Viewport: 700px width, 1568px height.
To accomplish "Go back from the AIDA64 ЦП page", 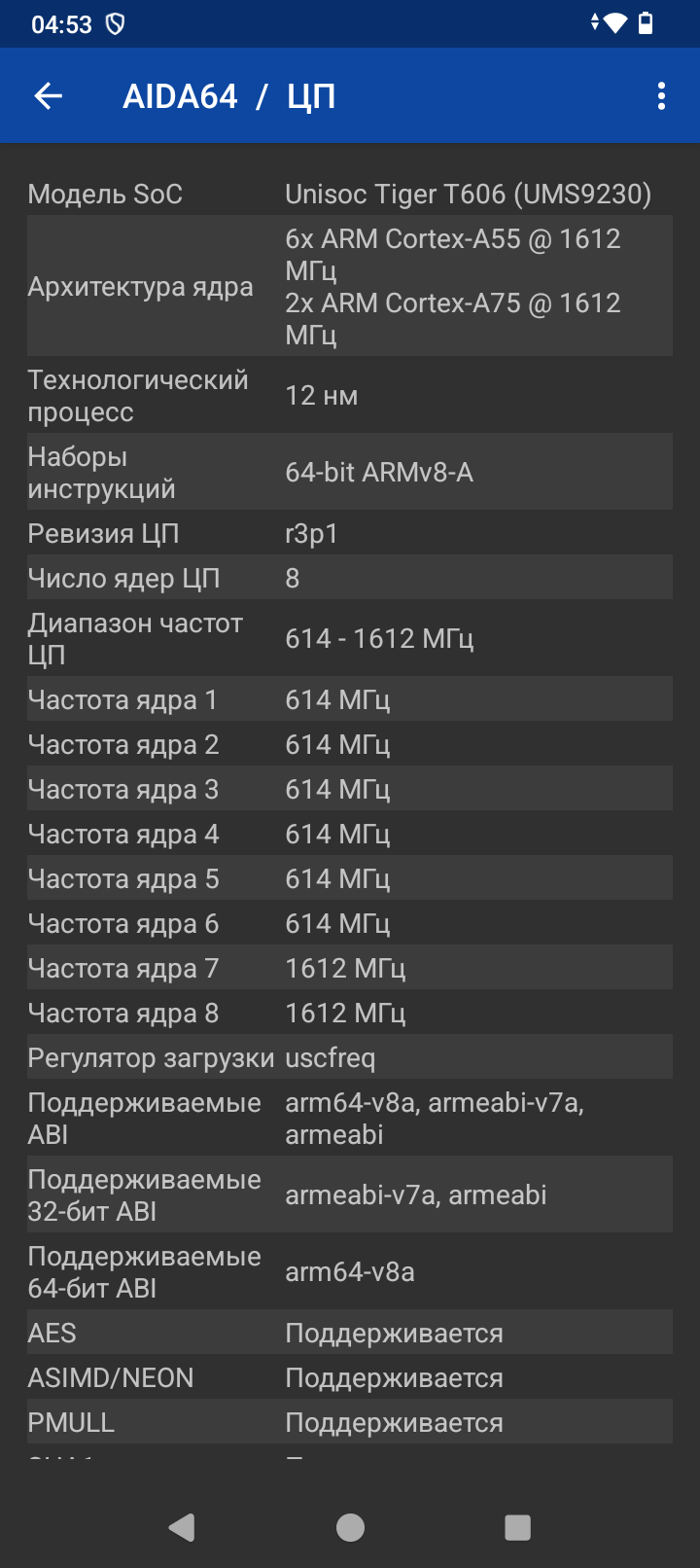I will [48, 95].
